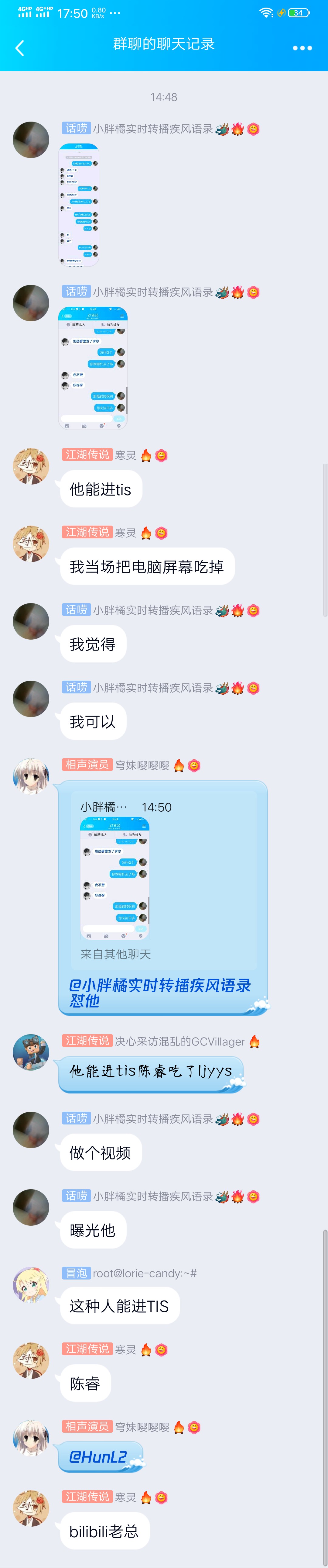Screen dimensions: 328x1568
Task: View the second screenshot image under 14:48
Action: point(93,368)
